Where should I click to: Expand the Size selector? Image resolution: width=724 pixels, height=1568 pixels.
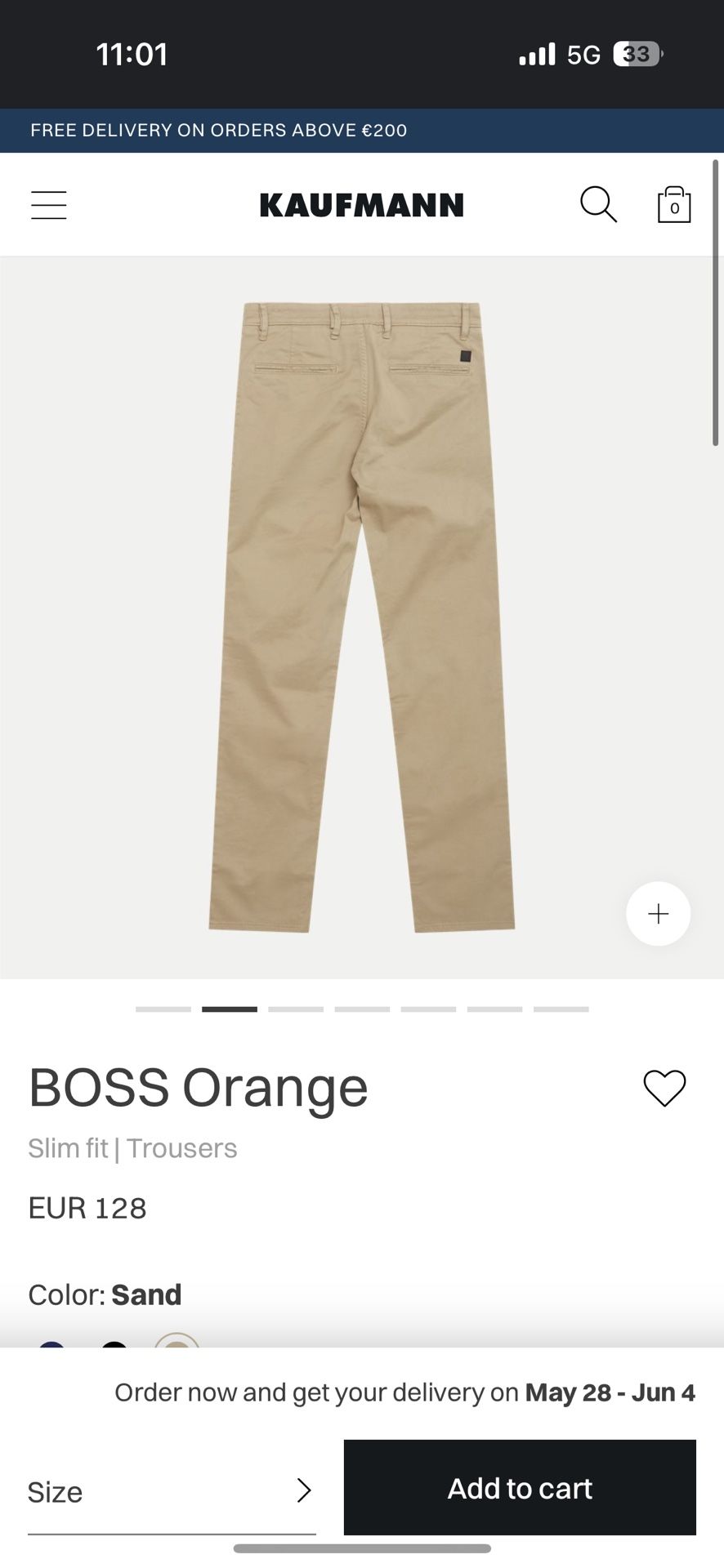point(56,1491)
